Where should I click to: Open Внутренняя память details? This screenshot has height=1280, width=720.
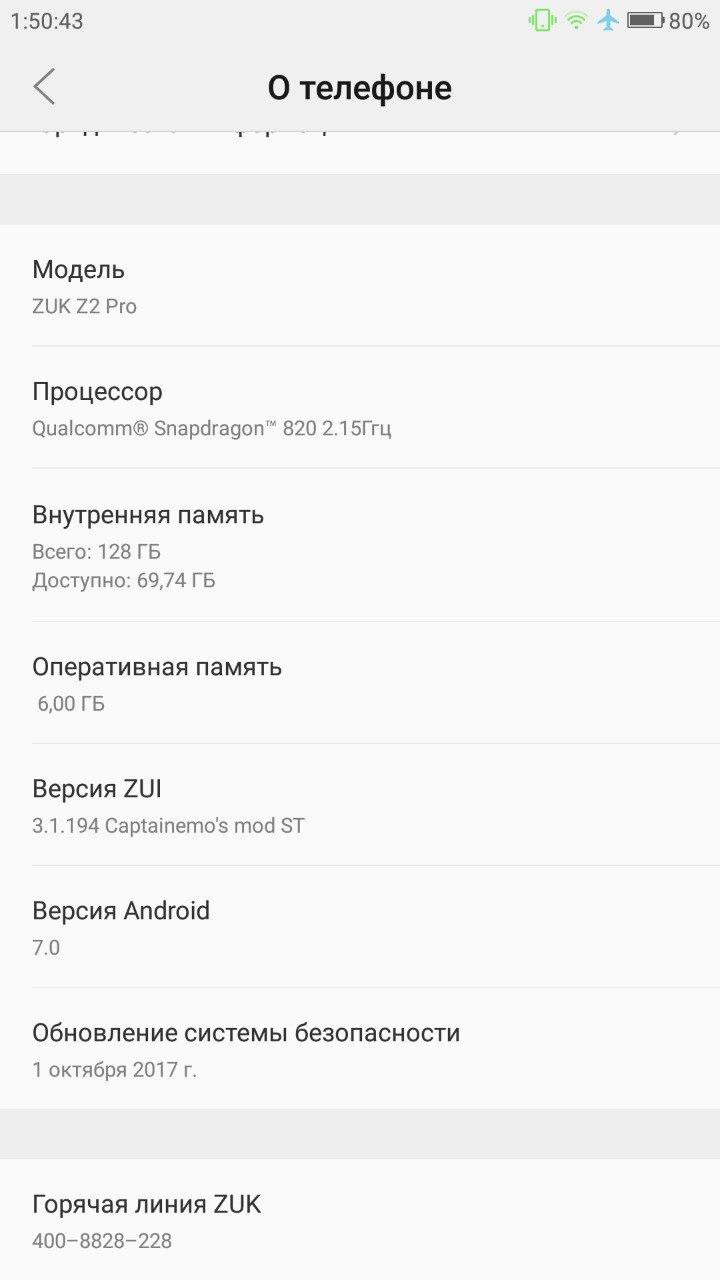tap(360, 545)
